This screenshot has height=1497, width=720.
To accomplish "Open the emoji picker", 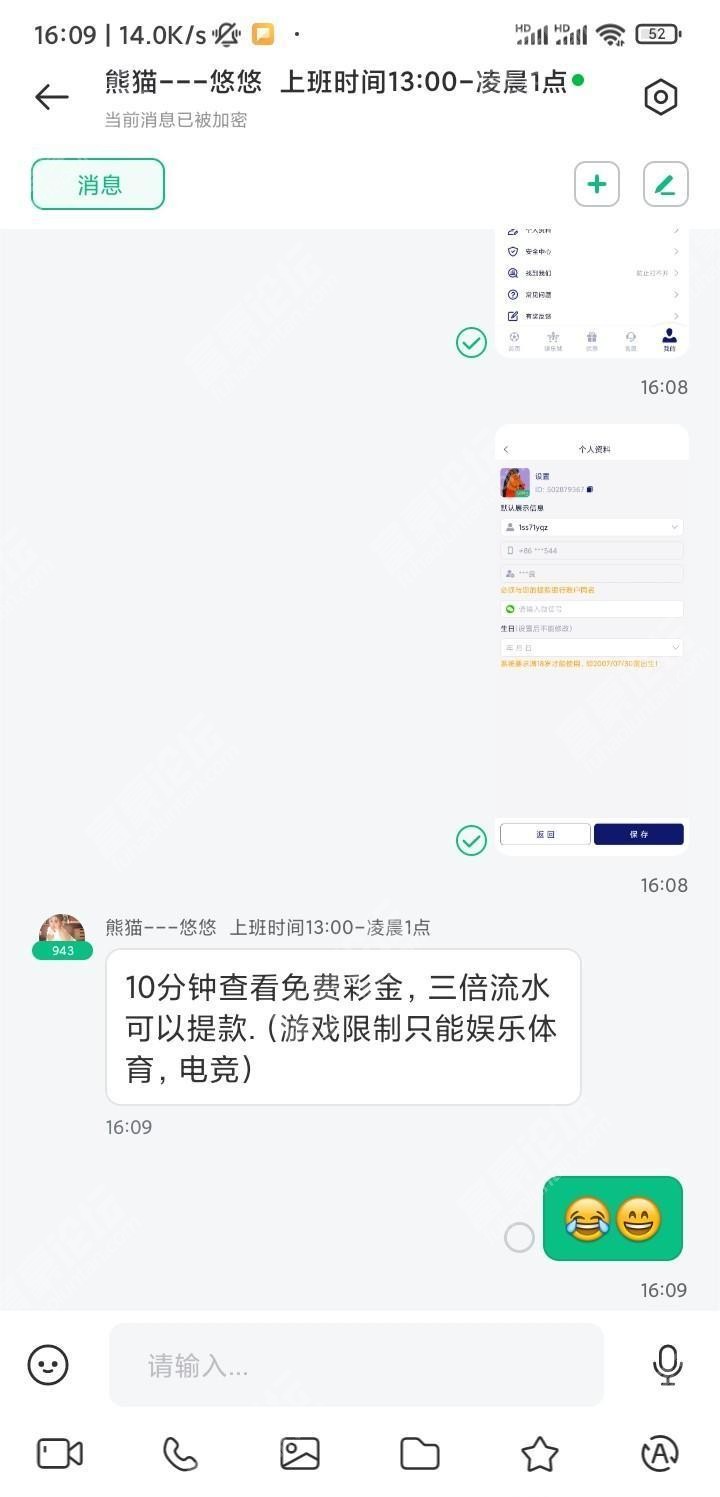I will [48, 1365].
